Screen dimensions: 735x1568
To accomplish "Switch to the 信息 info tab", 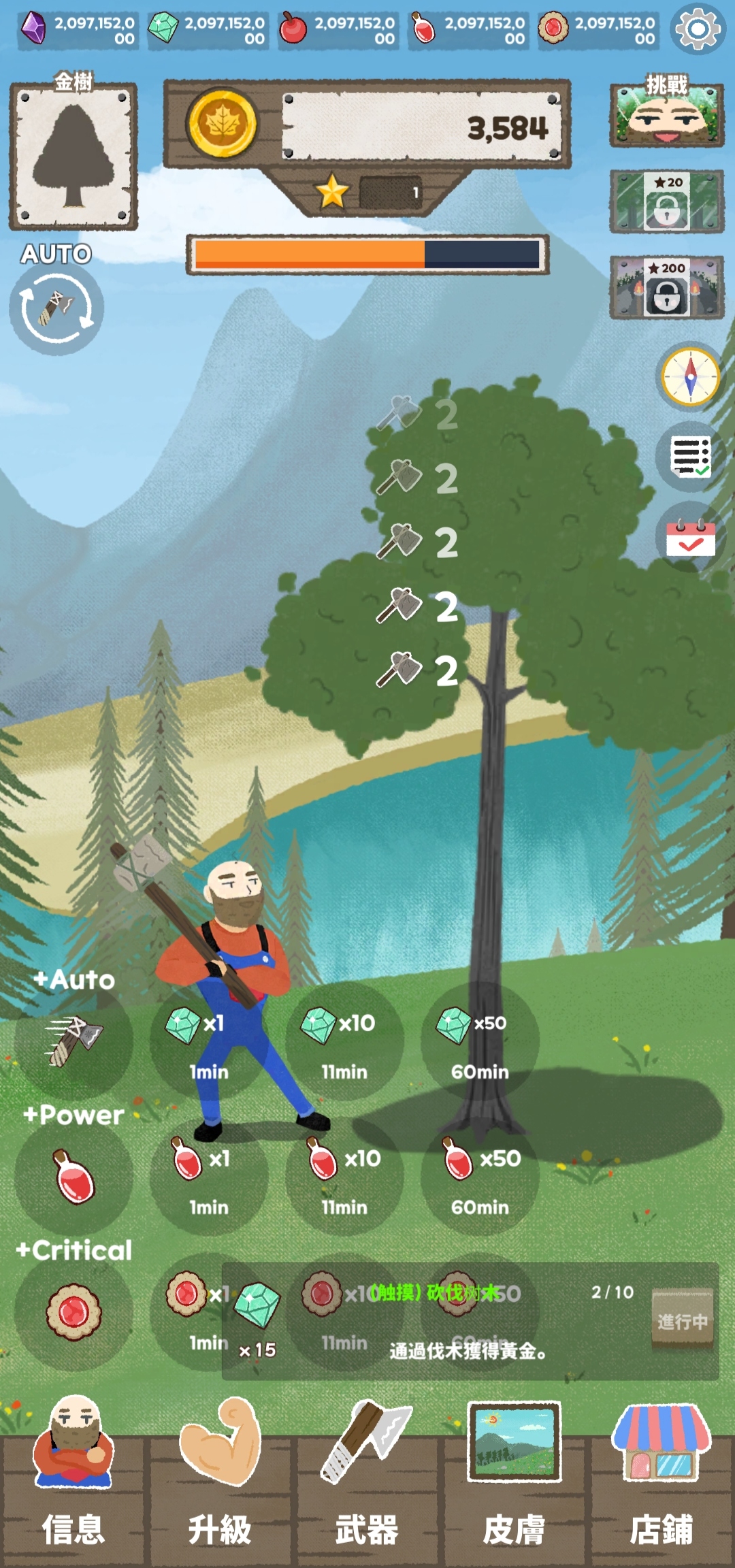I will [73, 1484].
